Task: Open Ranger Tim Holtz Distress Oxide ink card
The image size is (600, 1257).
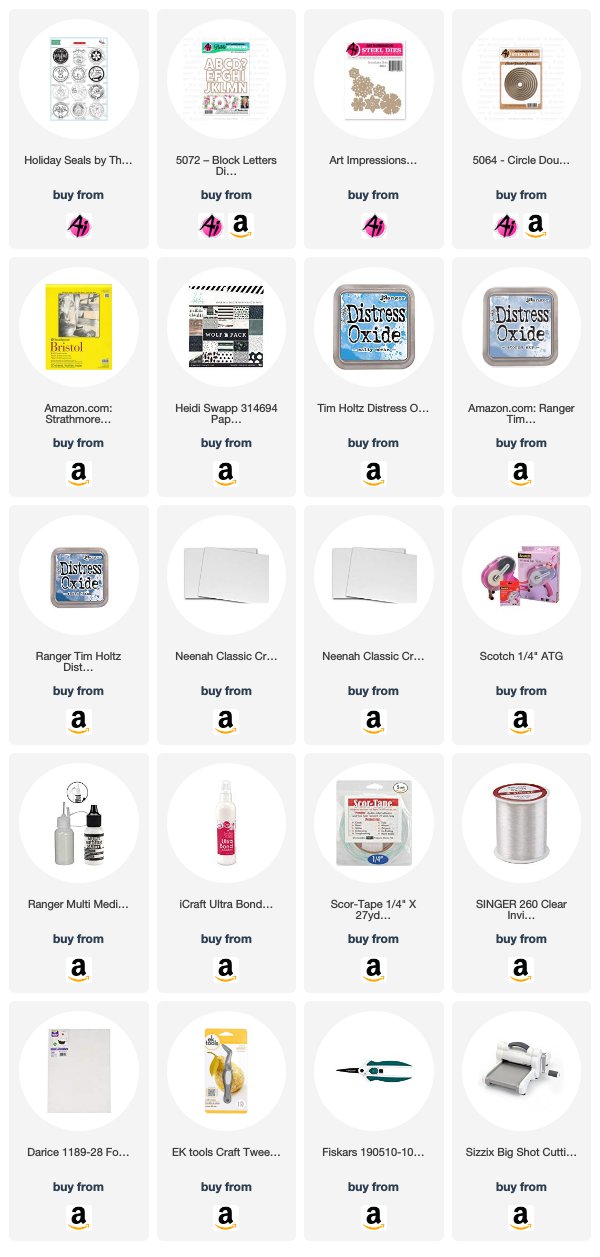Action: pyautogui.click(x=78, y=625)
